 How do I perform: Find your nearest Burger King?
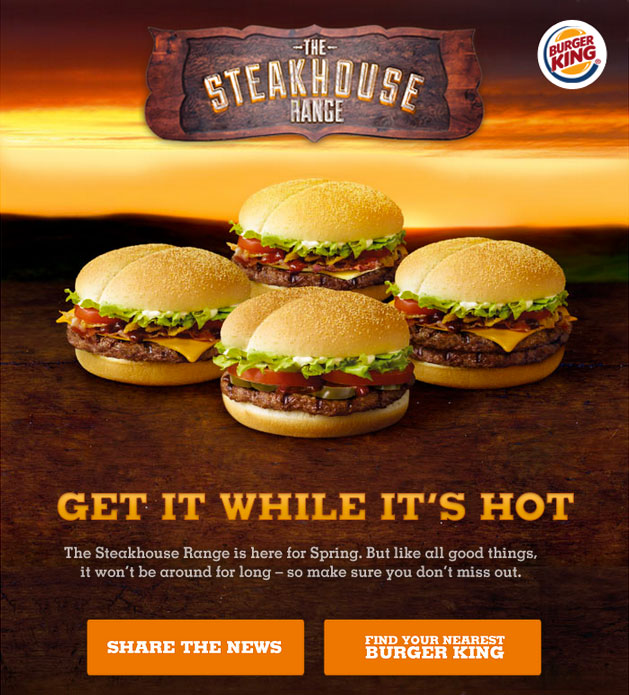432,647
